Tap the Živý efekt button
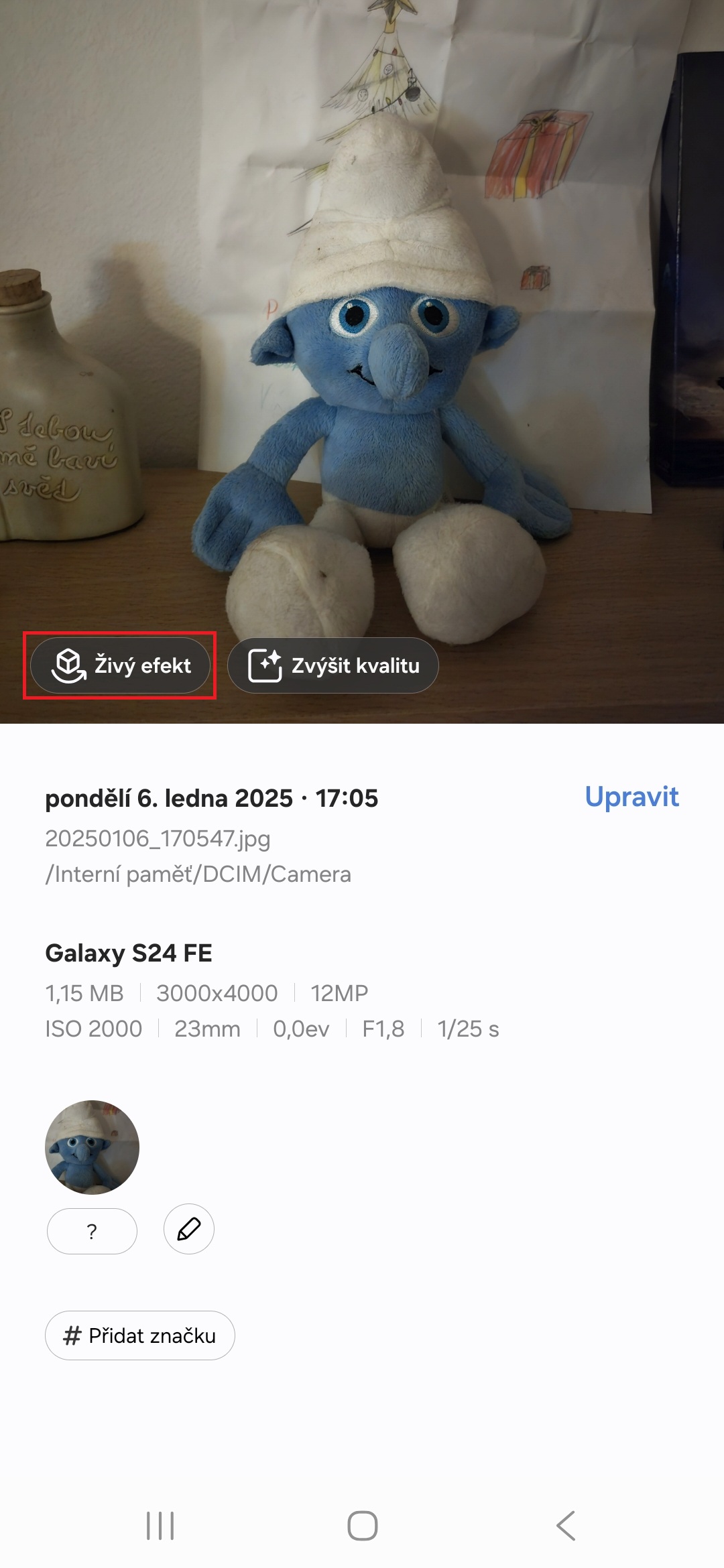This screenshot has width=724, height=1568. click(x=121, y=665)
